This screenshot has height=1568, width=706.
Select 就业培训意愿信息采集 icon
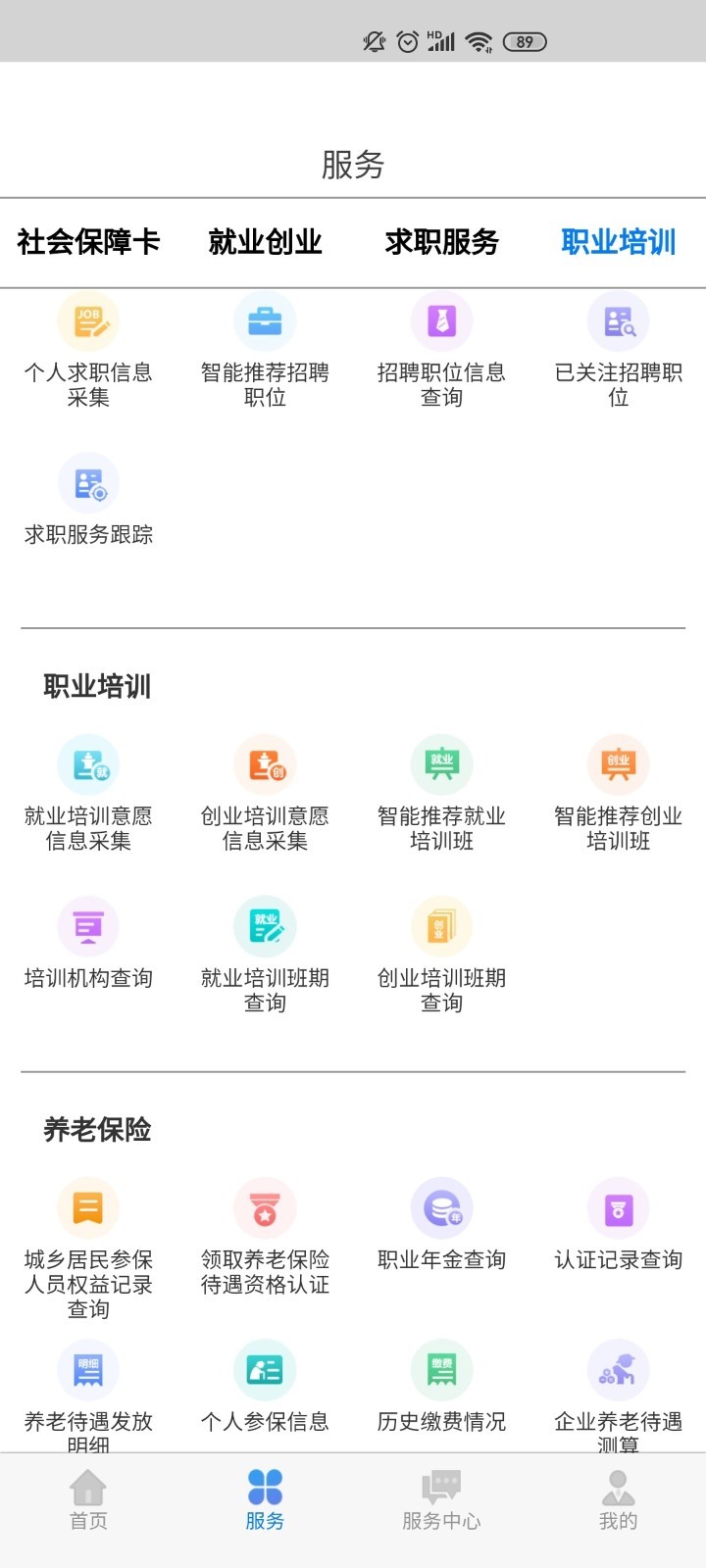click(x=88, y=763)
